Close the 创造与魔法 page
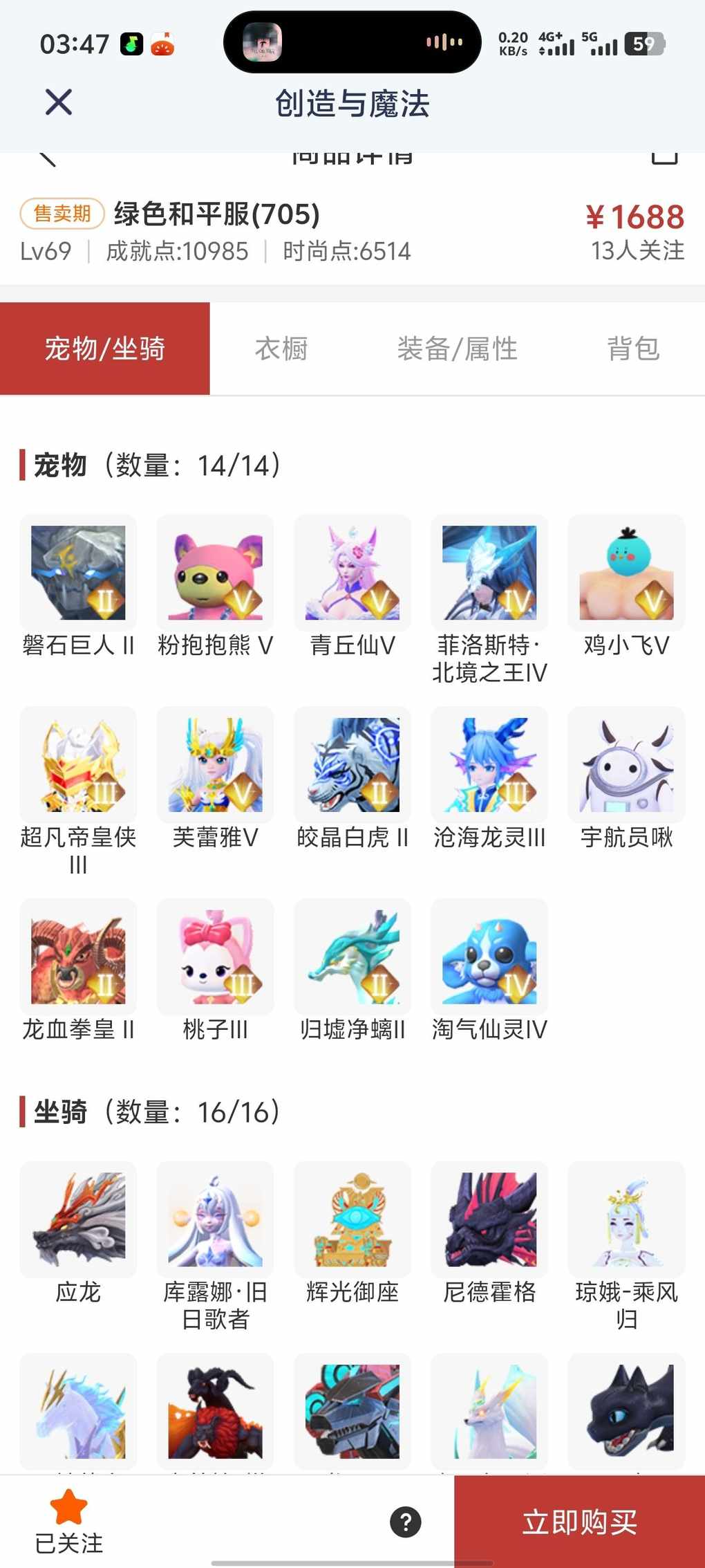The height and width of the screenshot is (1568, 705). tap(59, 102)
